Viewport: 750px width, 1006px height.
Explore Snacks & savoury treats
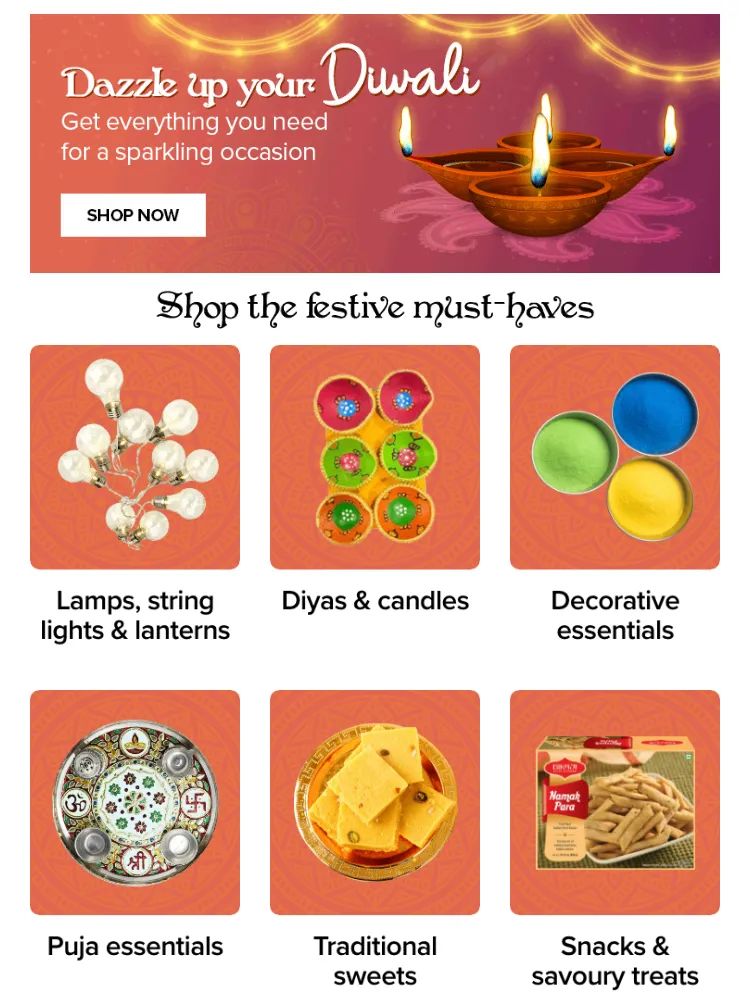click(x=615, y=802)
